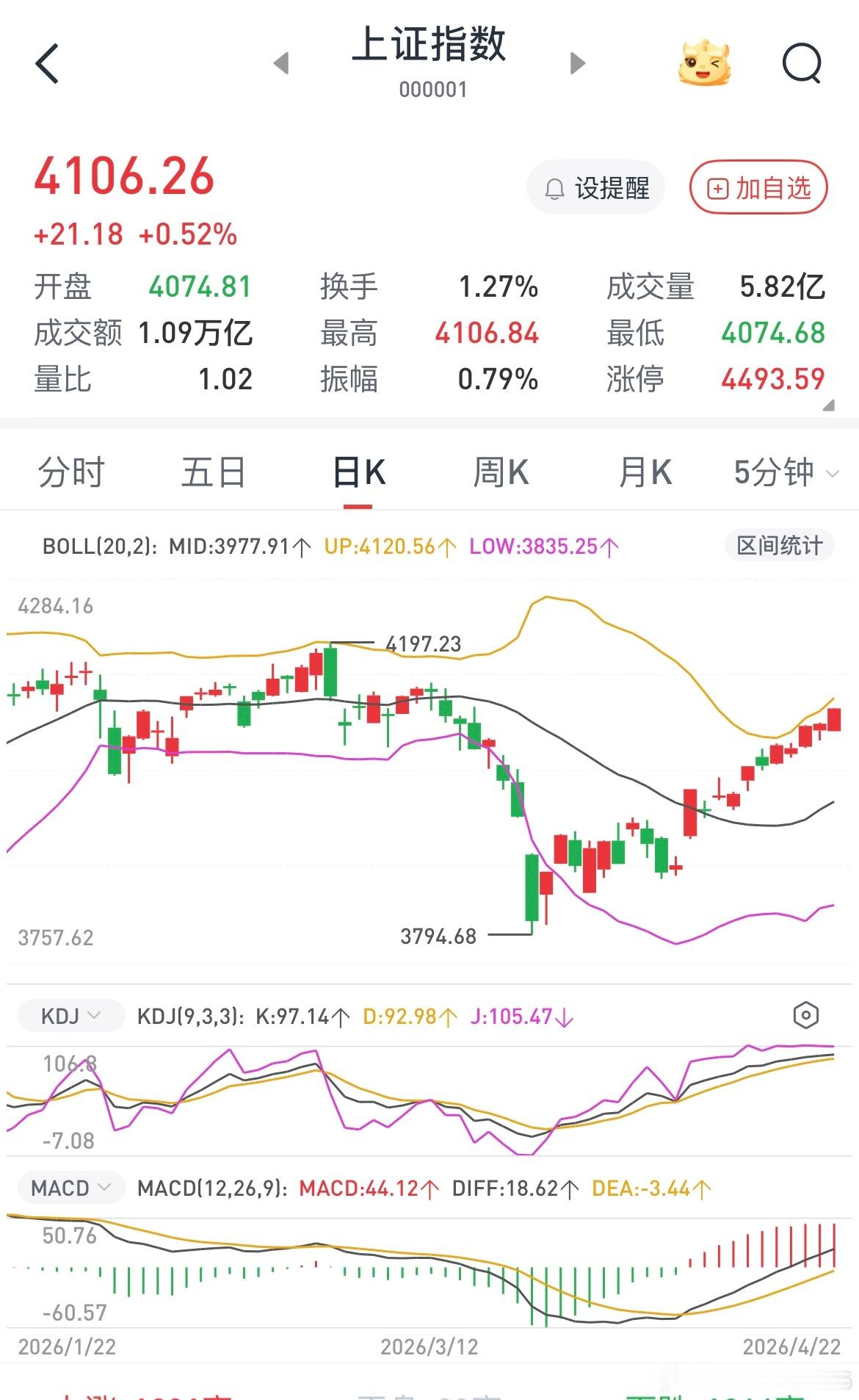
Task: Open indicator settings via the gear icon
Action: coord(805,1014)
